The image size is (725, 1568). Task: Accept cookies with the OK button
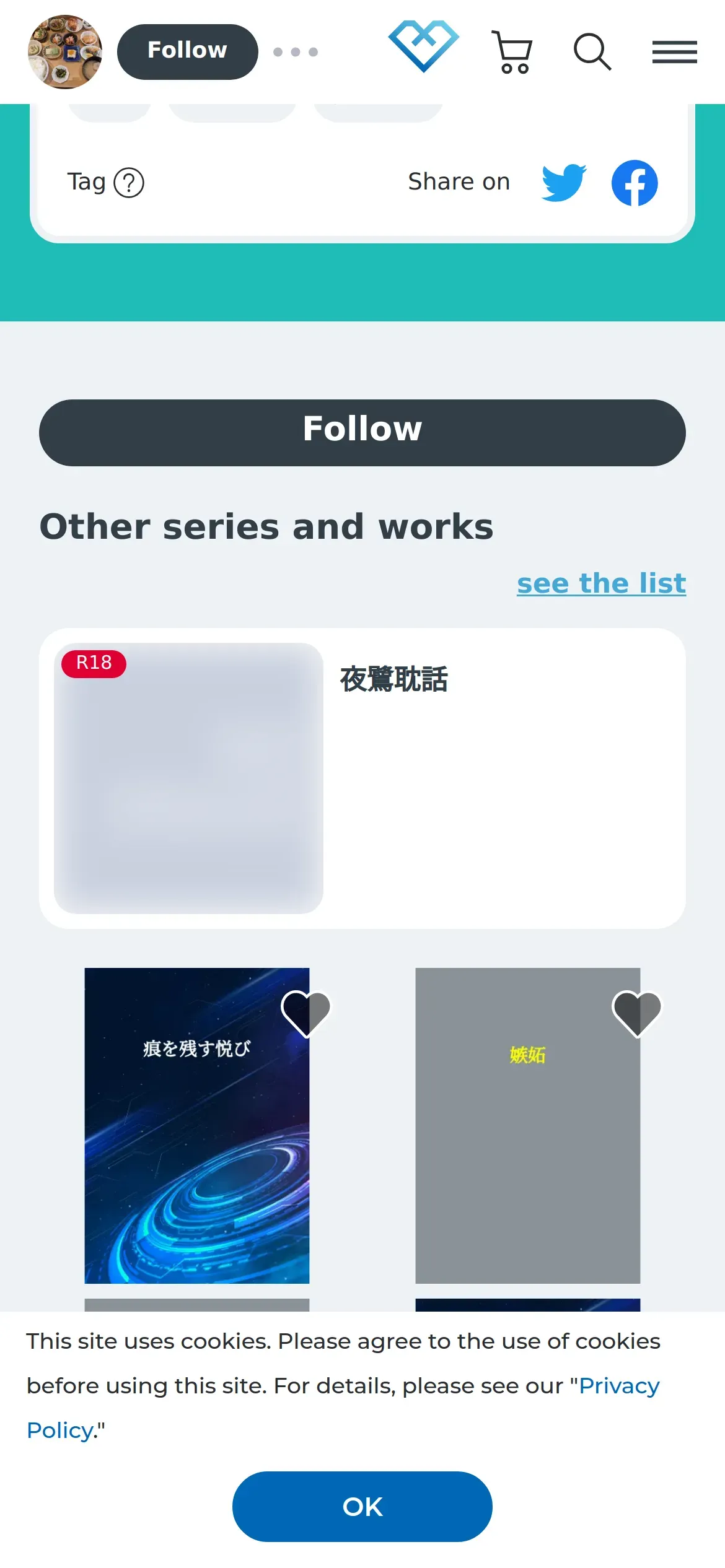(x=362, y=1506)
